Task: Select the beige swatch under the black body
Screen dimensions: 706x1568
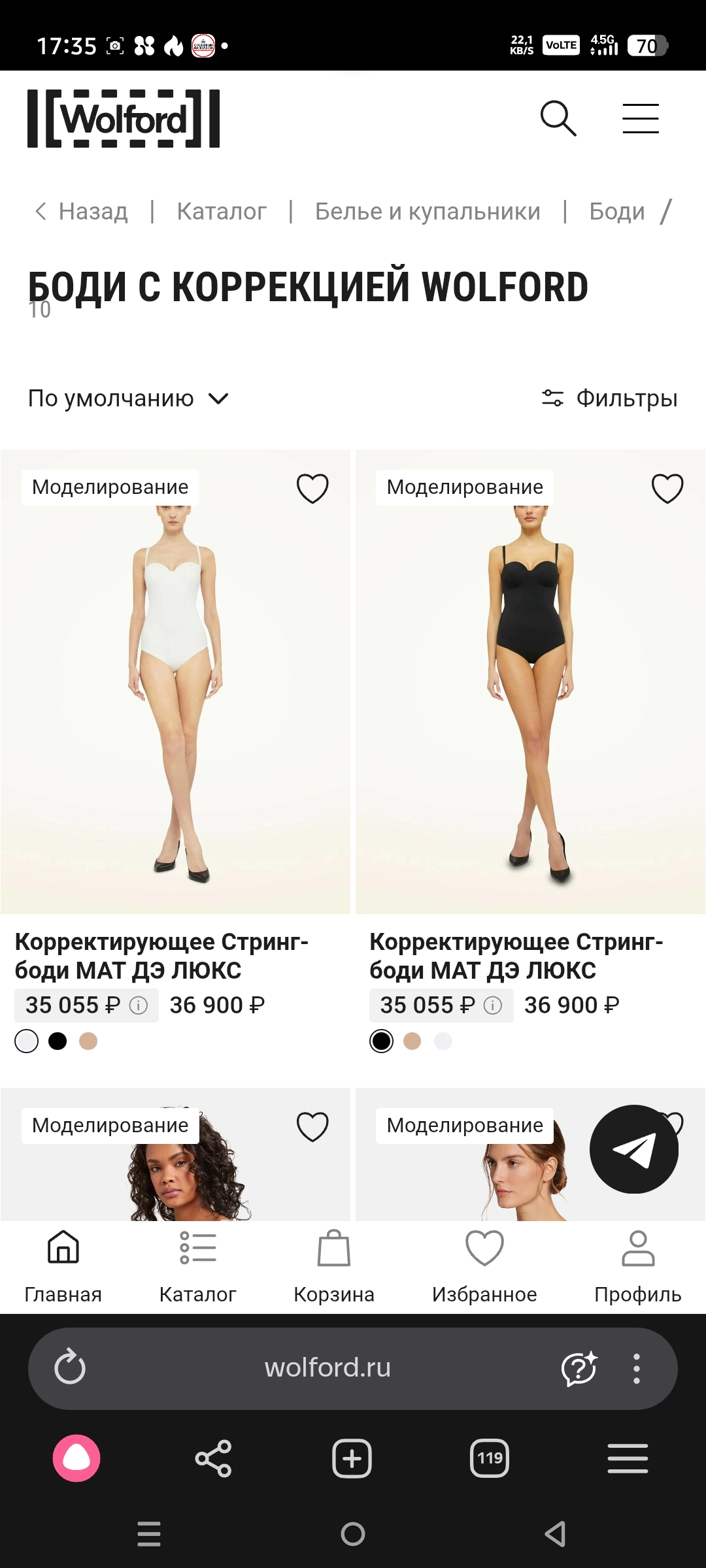Action: click(412, 1041)
